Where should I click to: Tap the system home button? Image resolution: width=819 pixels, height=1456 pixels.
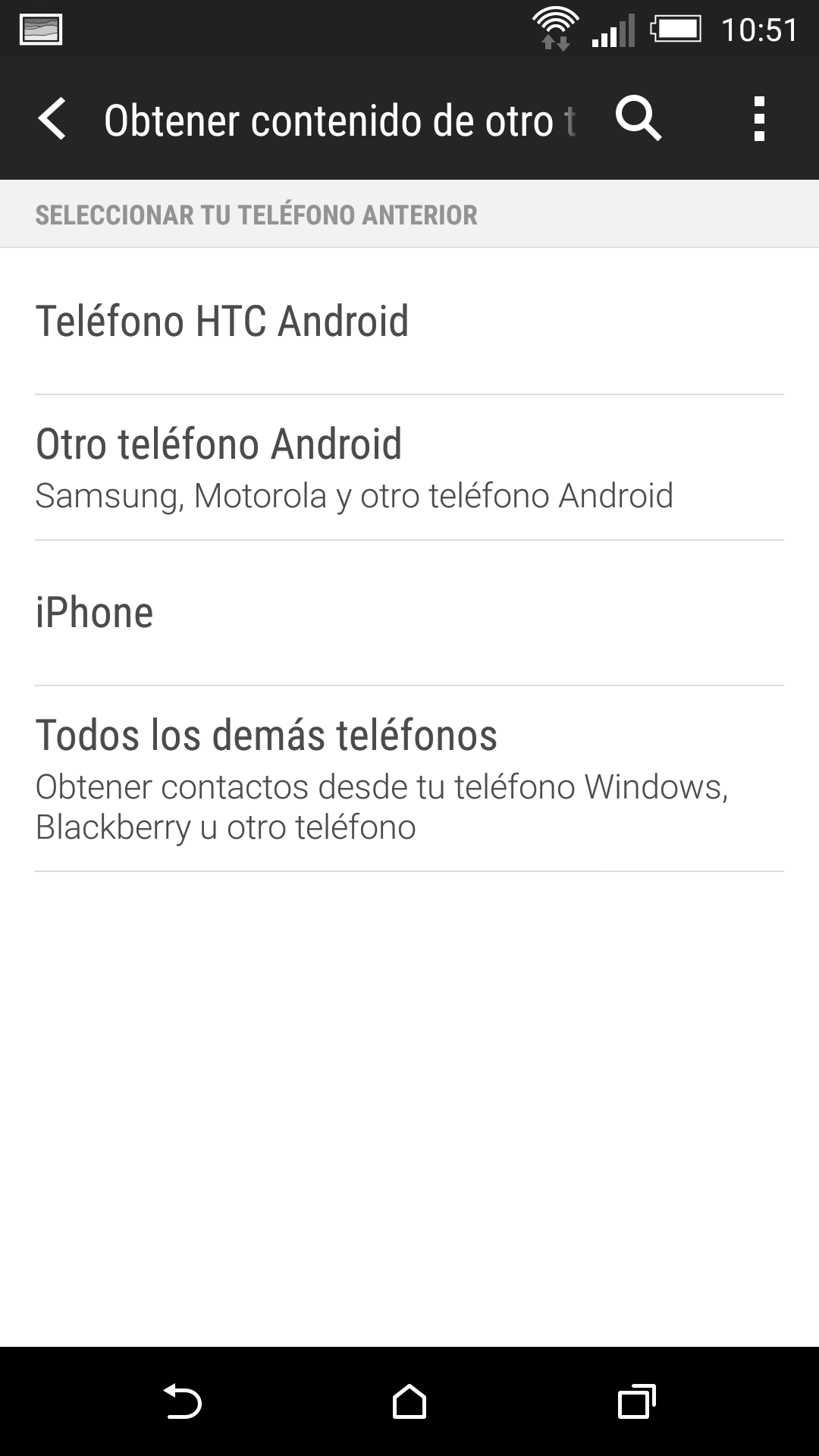(x=409, y=1401)
